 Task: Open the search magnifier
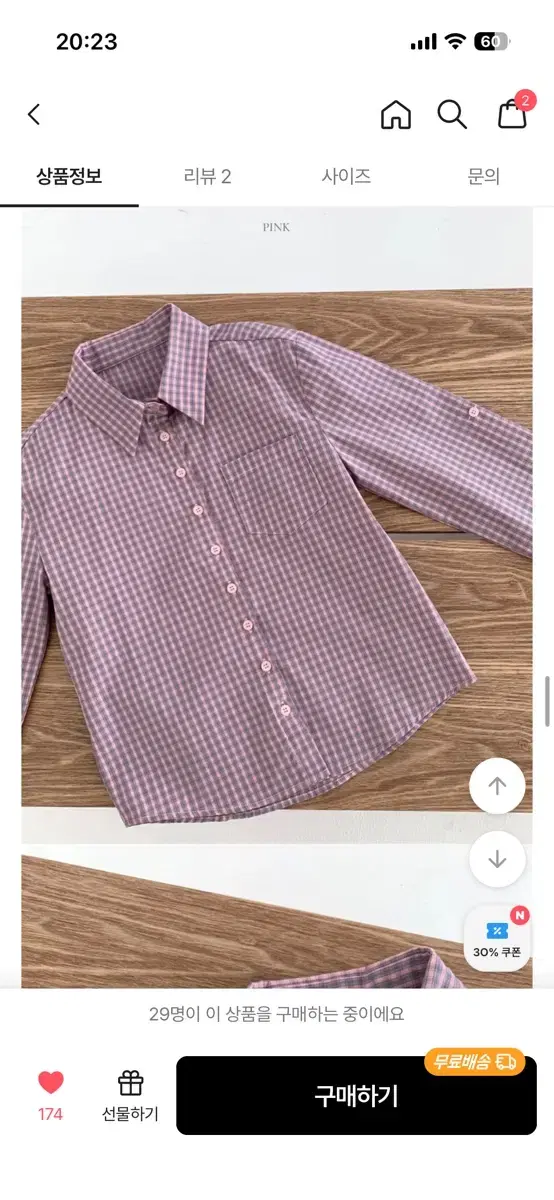pos(452,115)
